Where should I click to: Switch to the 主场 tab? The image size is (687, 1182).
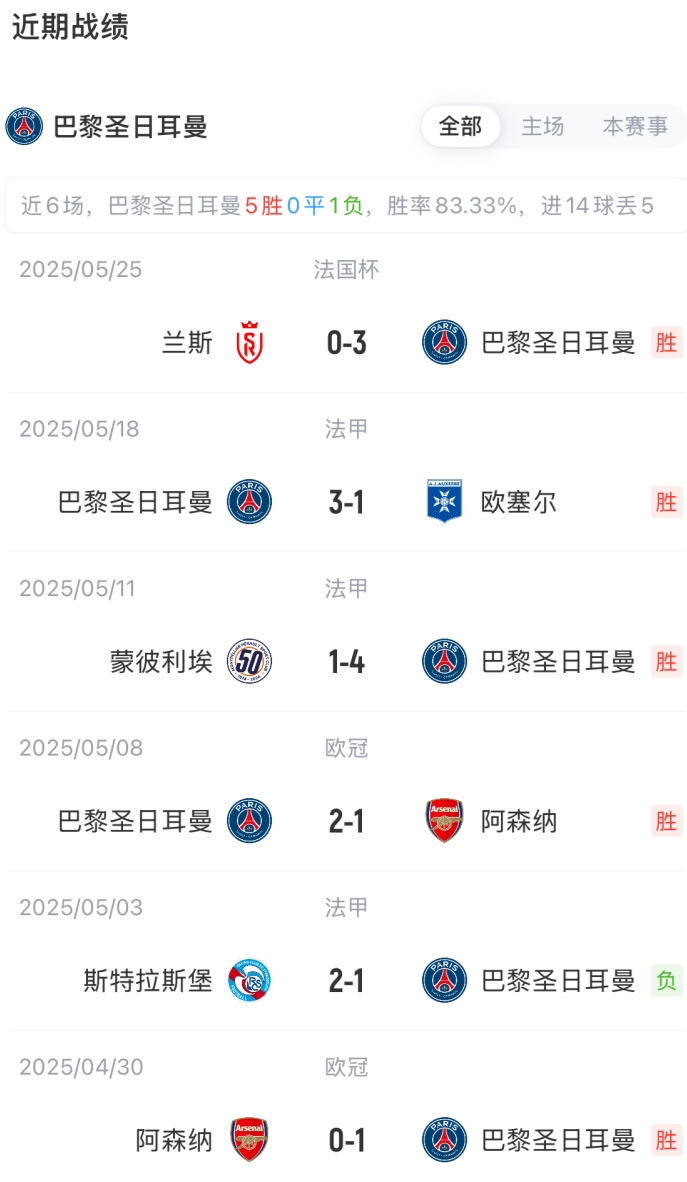[x=543, y=126]
